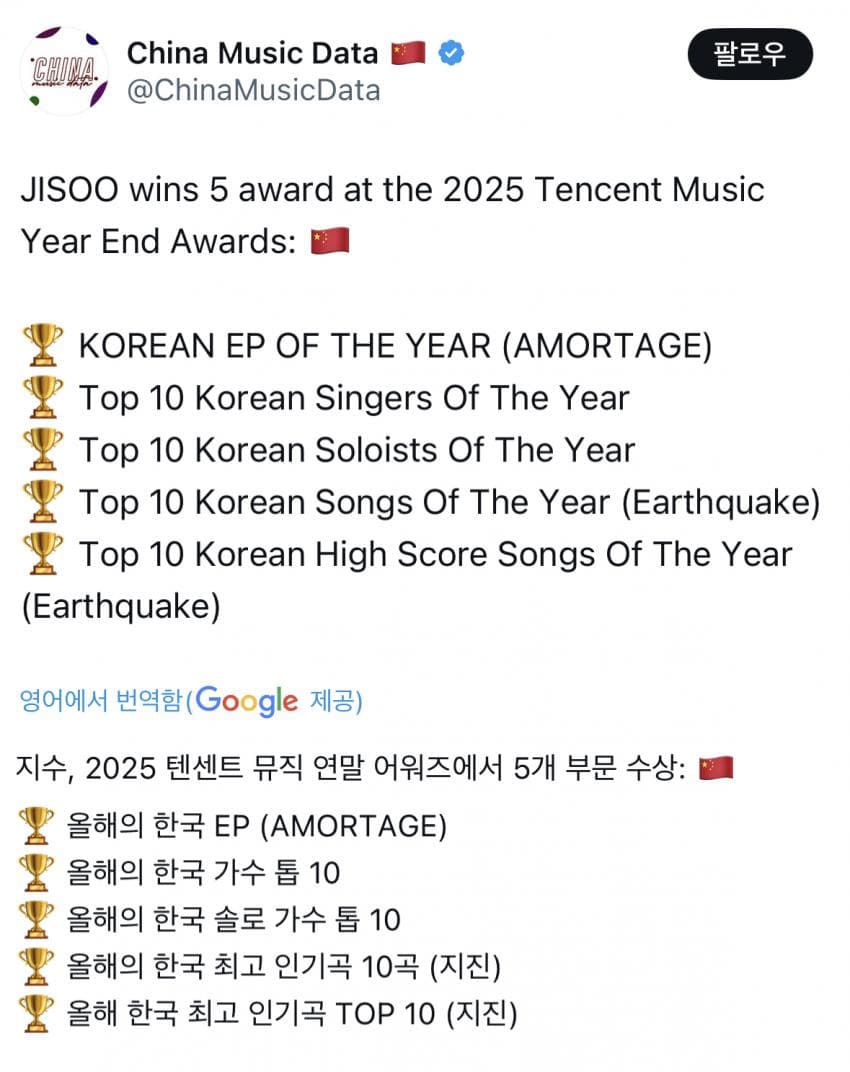Image resolution: width=850 pixels, height=1072 pixels.
Task: Follow China Music Data with the 팔로우 button
Action: click(750, 55)
